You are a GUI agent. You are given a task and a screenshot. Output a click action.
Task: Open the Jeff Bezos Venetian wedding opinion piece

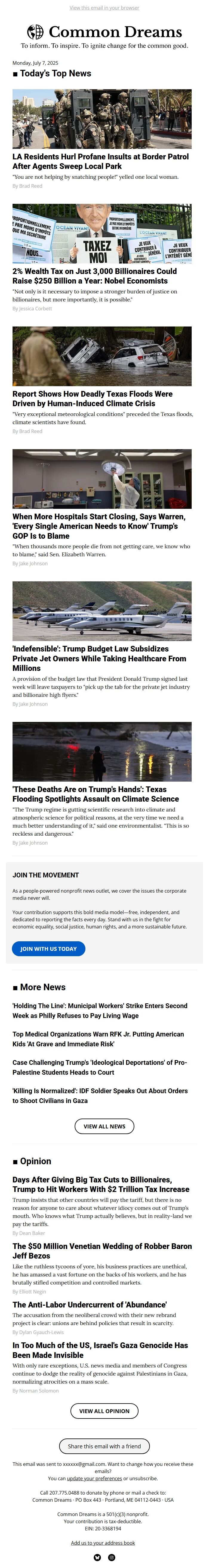click(x=102, y=1251)
